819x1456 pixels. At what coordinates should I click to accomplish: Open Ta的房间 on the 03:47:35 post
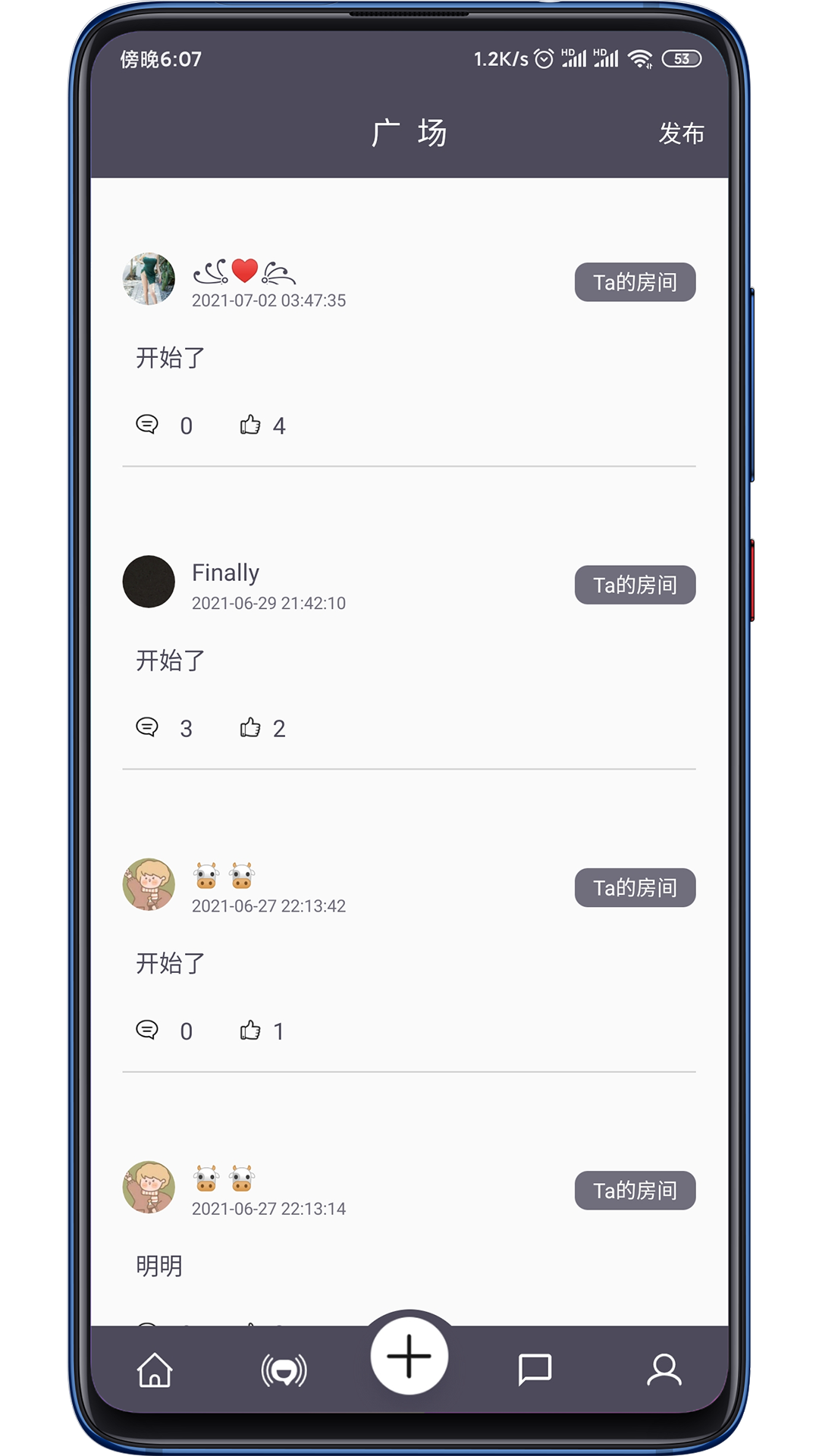635,282
